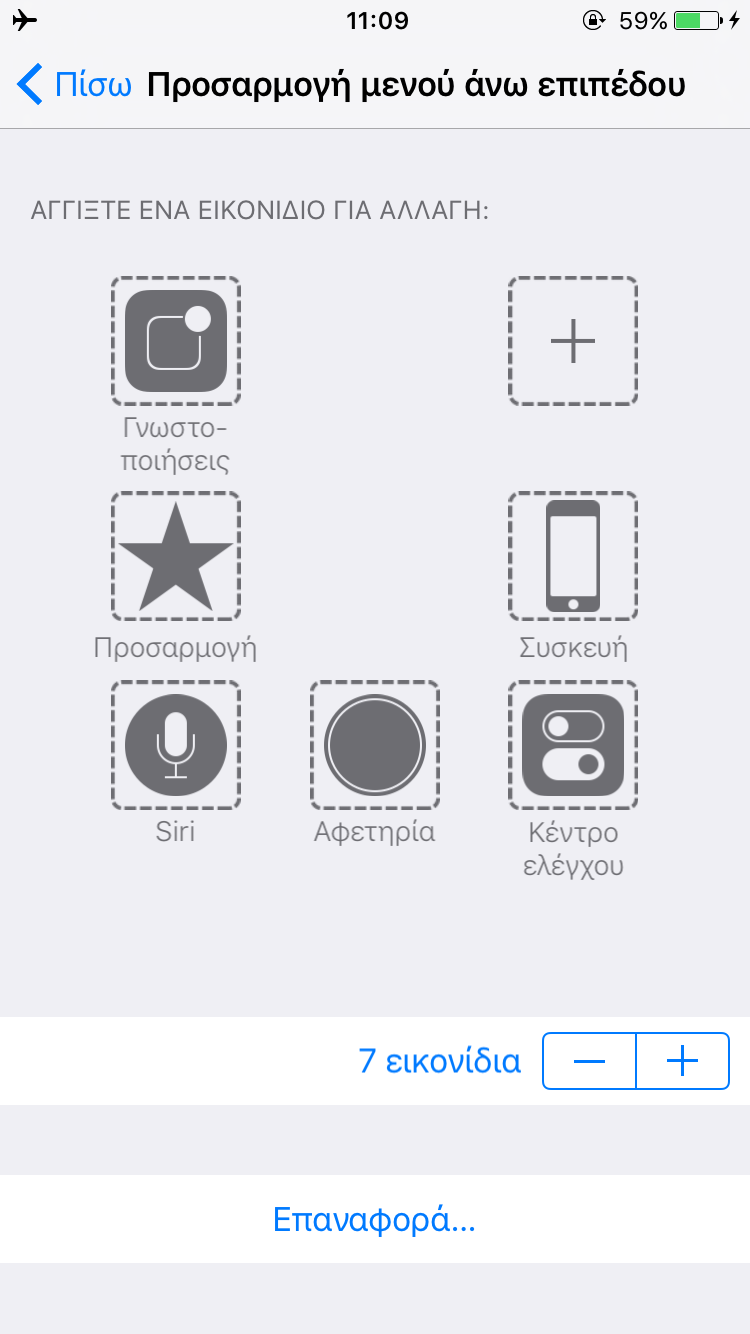Change the Αφετηρία icon slot
This screenshot has height=1334, width=750.
pos(375,745)
